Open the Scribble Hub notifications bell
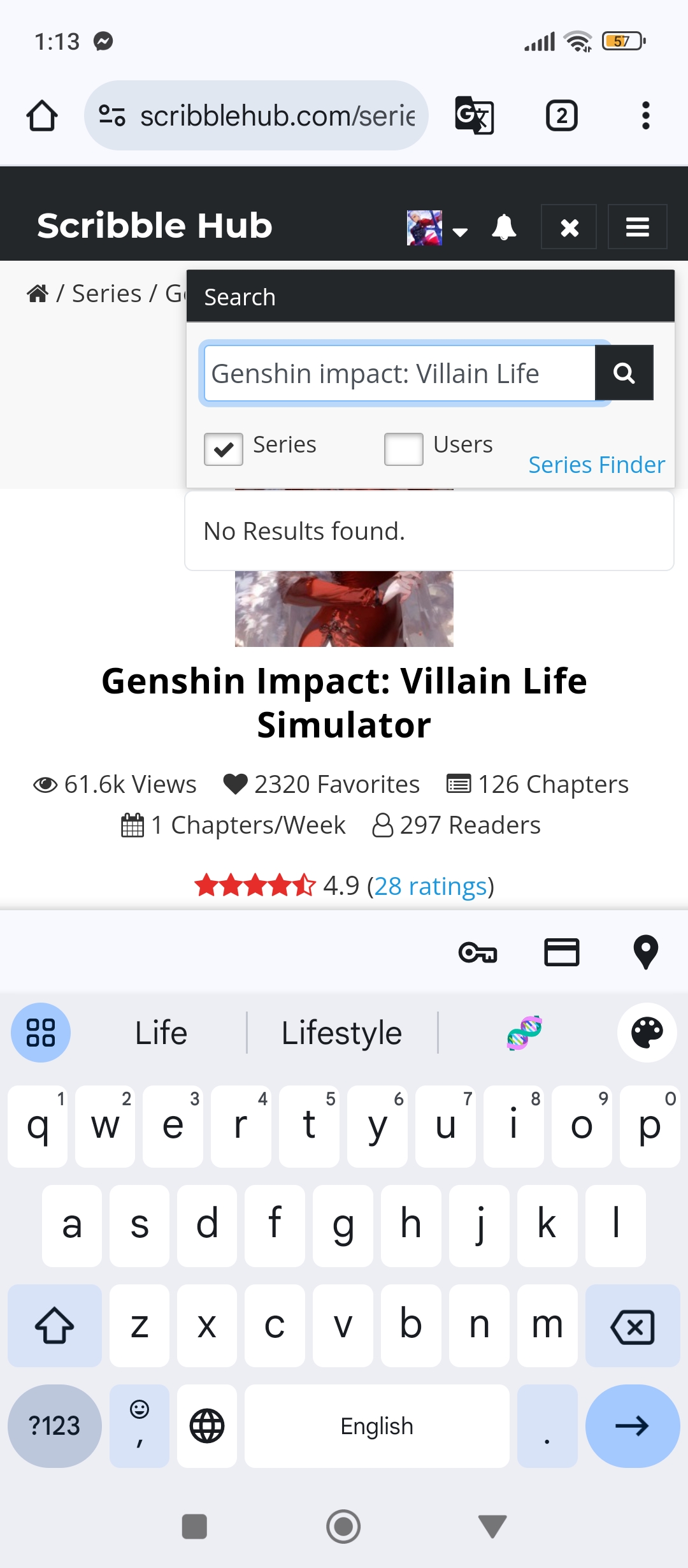 click(x=503, y=228)
